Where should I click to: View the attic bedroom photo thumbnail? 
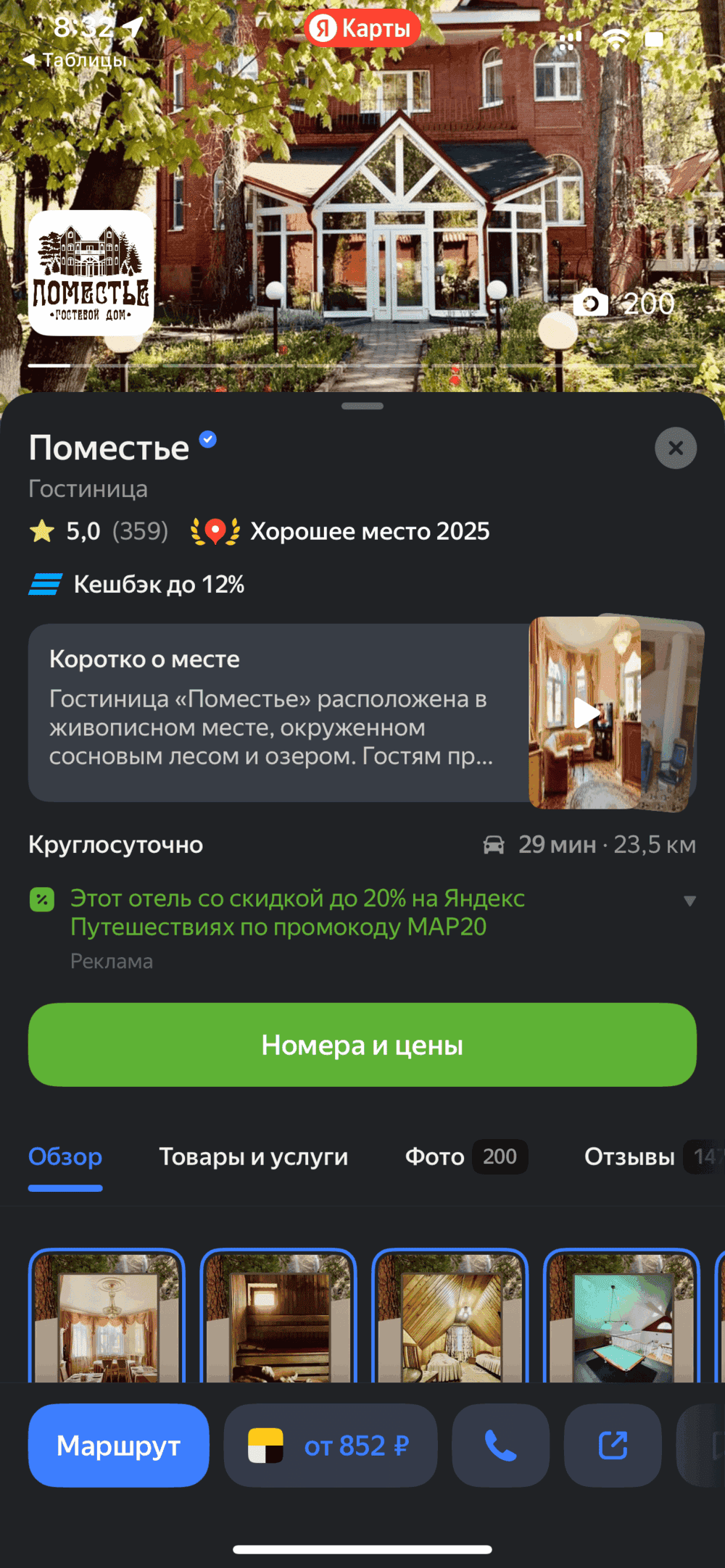450,1316
